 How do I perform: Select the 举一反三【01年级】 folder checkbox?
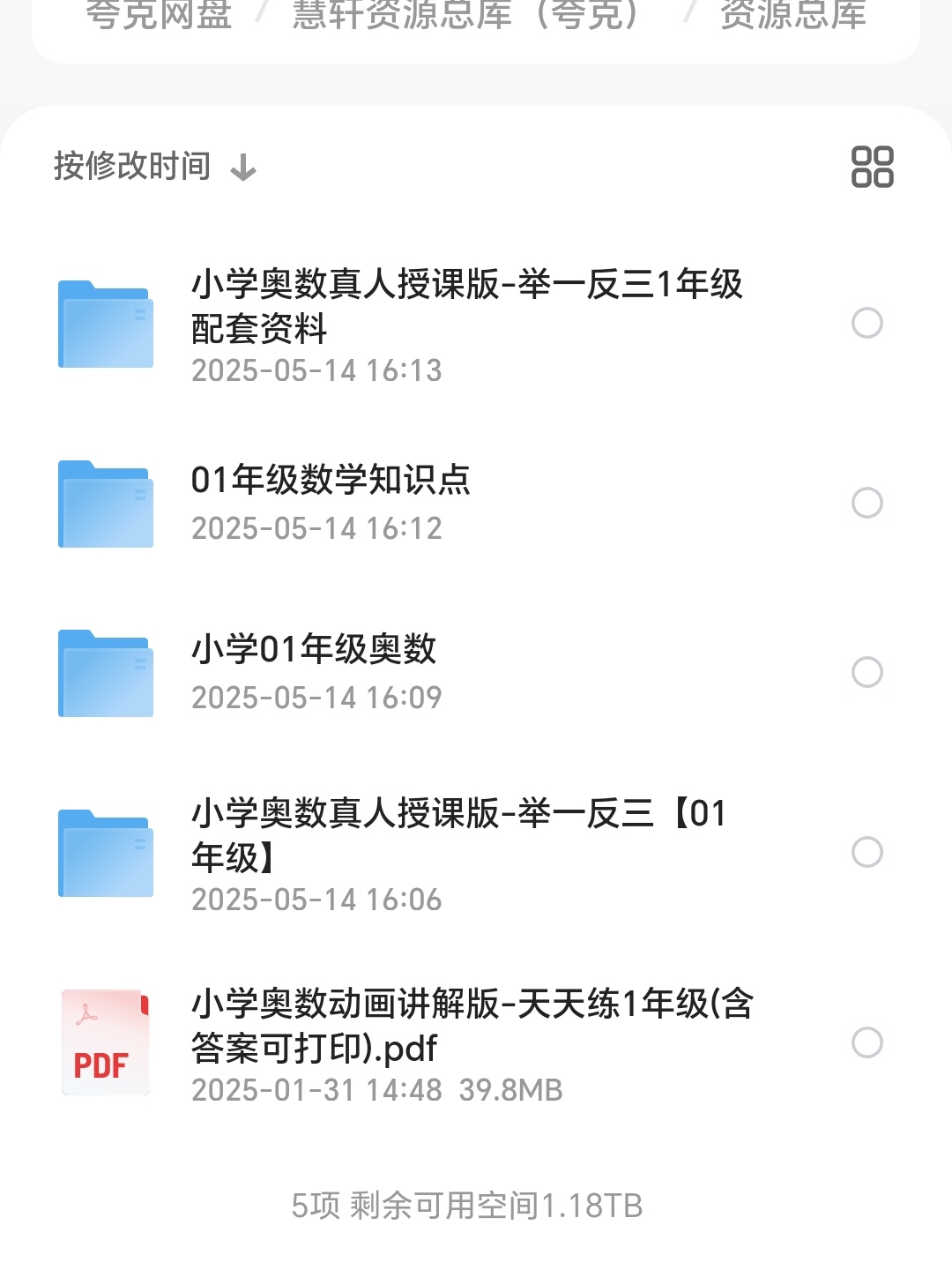click(x=867, y=852)
